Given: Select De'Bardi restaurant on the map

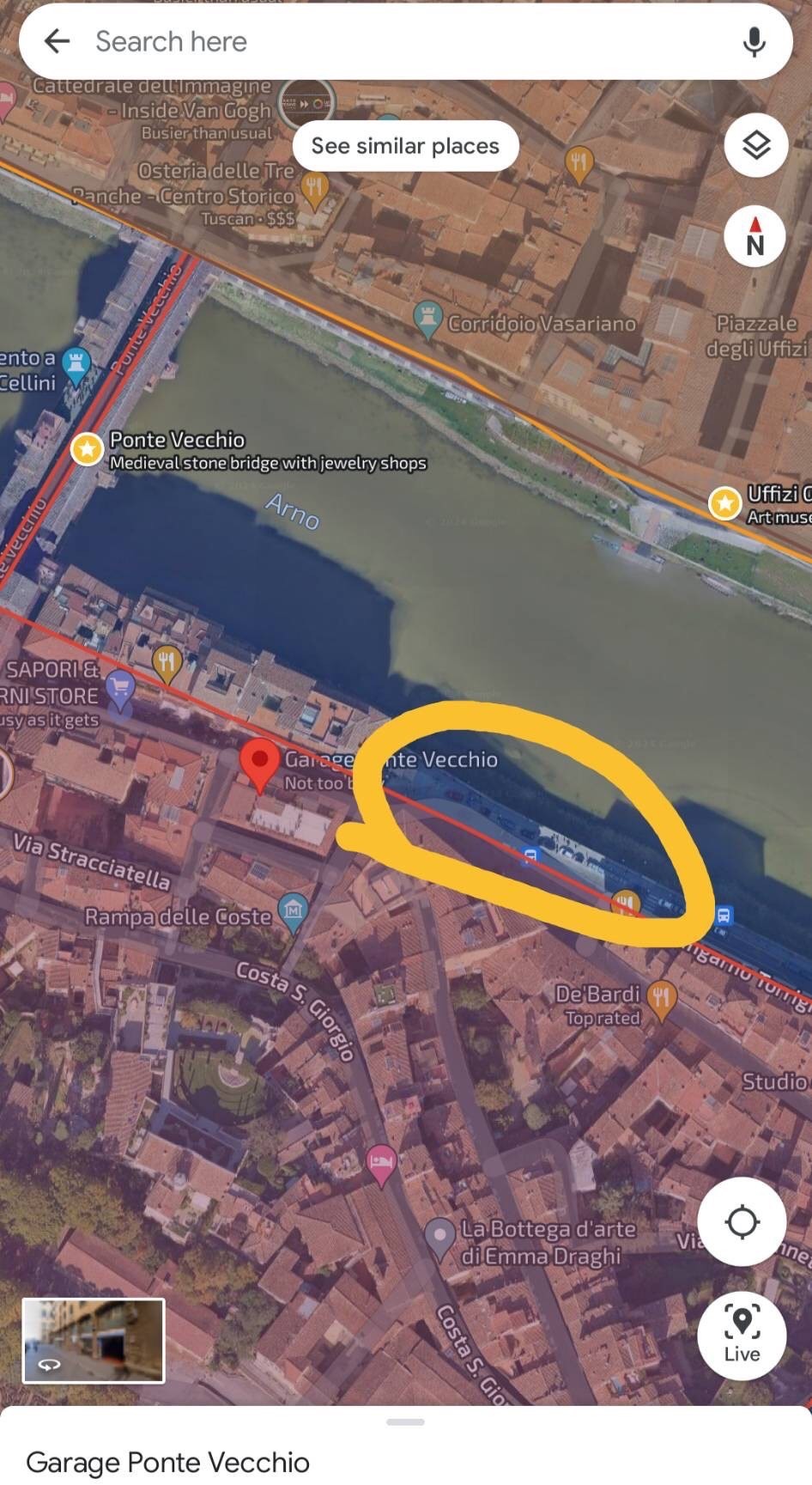Looking at the screenshot, I should tap(661, 999).
